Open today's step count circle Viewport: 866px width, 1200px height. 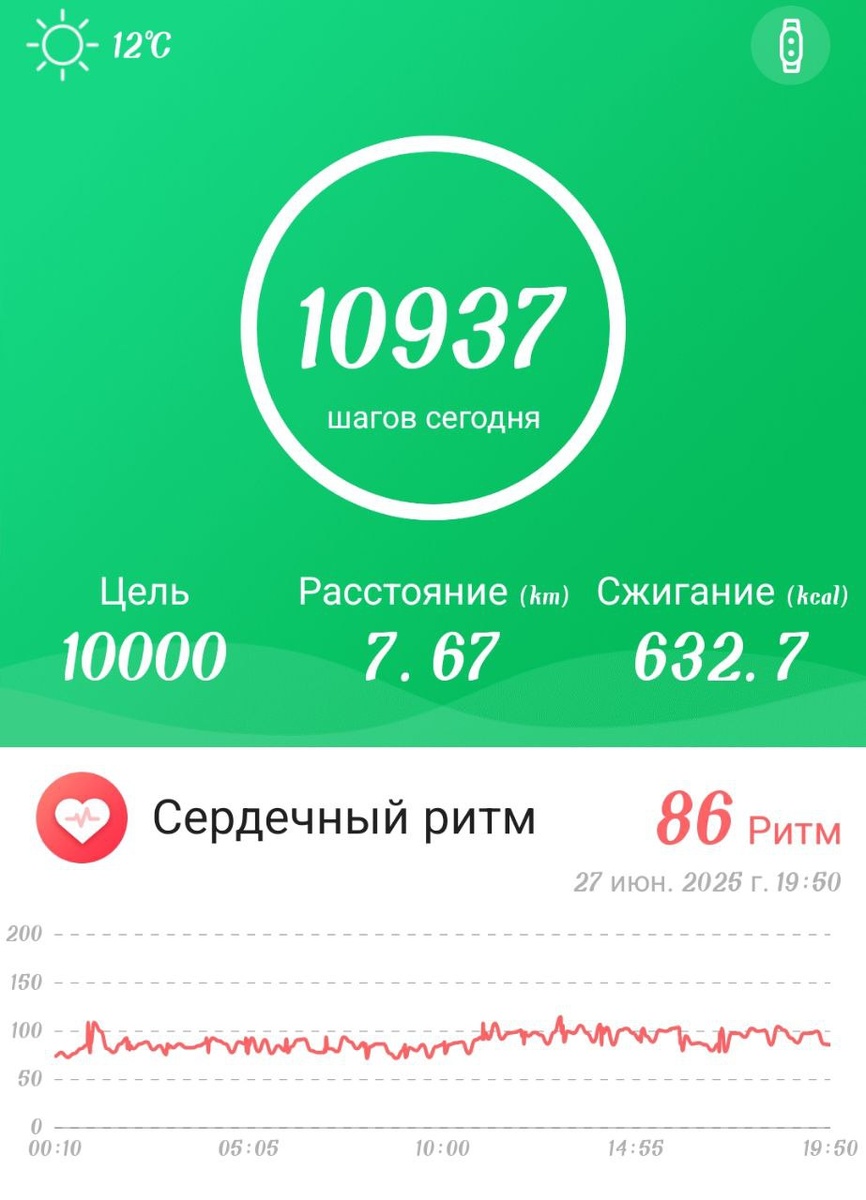(433, 328)
